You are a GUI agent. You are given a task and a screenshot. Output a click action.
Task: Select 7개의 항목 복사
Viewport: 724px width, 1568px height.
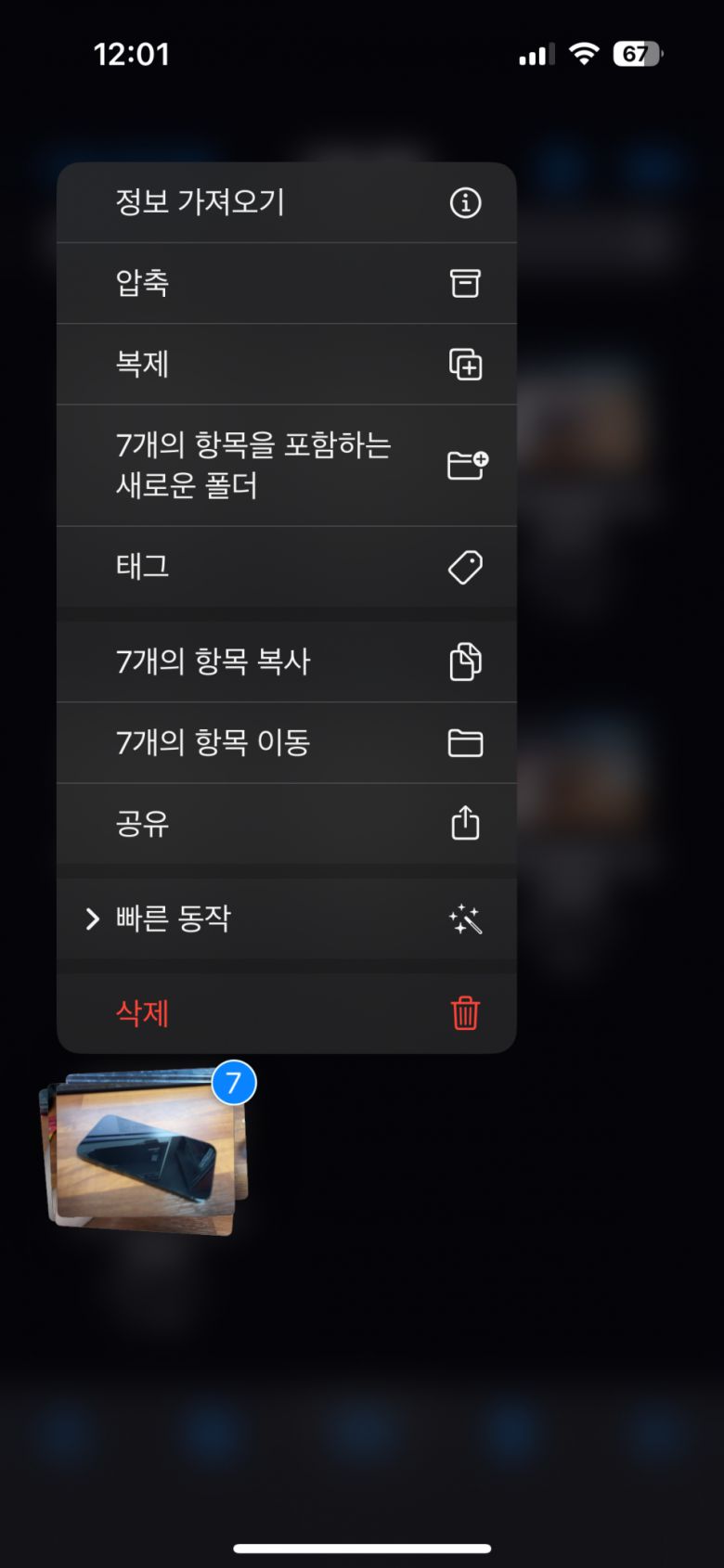coord(286,662)
